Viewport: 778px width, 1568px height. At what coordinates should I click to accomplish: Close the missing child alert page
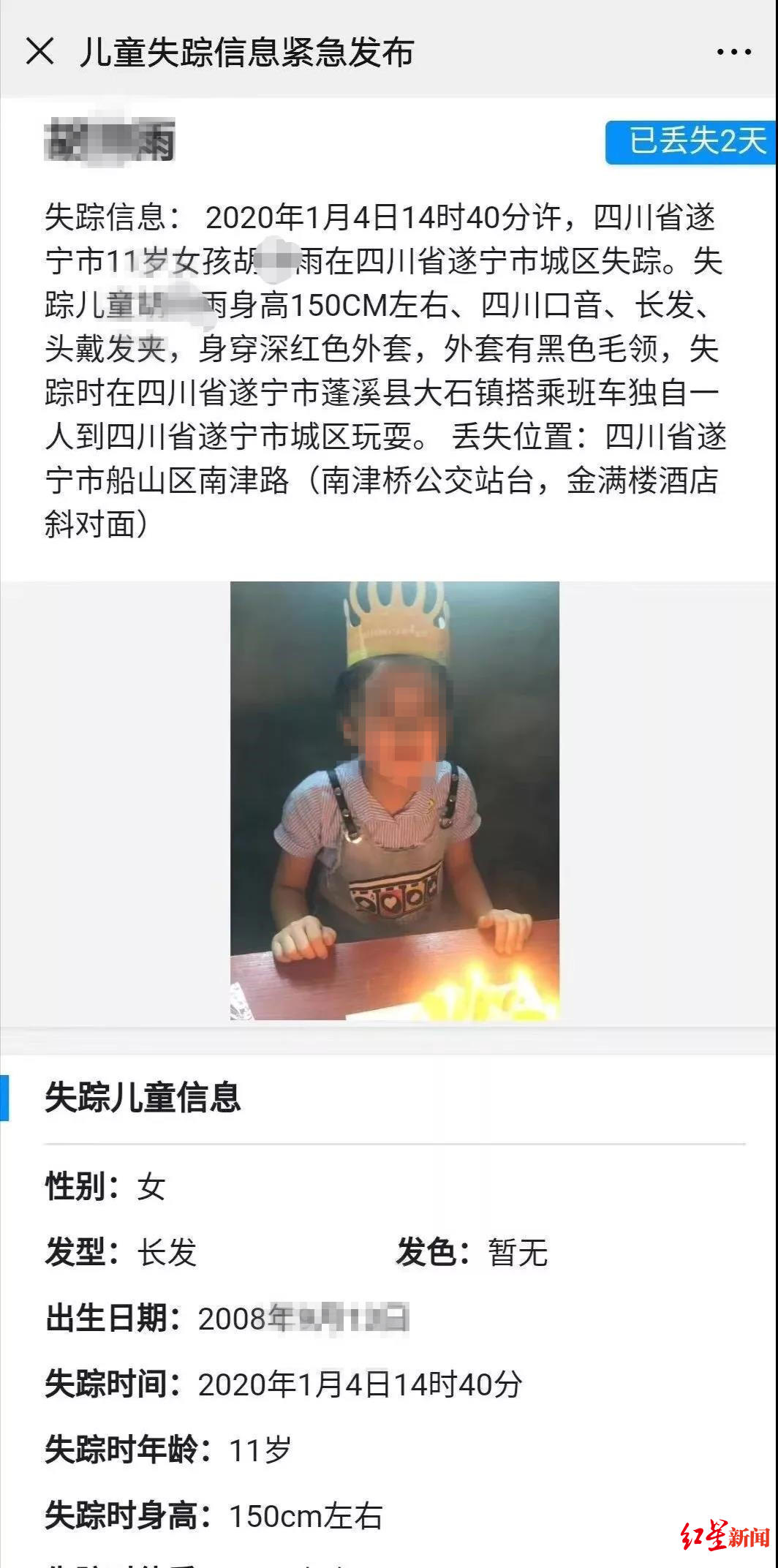pos(39,51)
